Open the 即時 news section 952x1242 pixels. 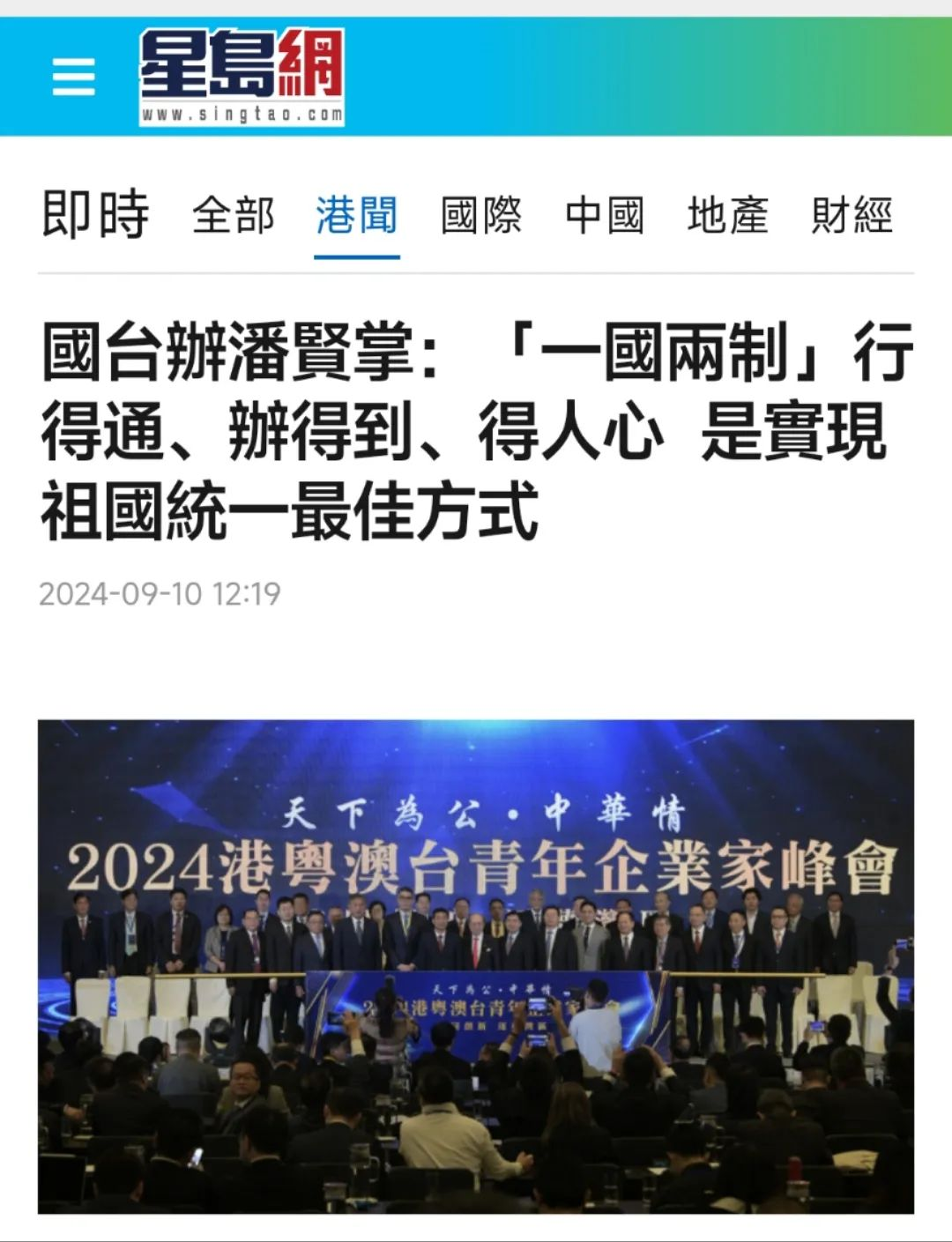pyautogui.click(x=95, y=214)
